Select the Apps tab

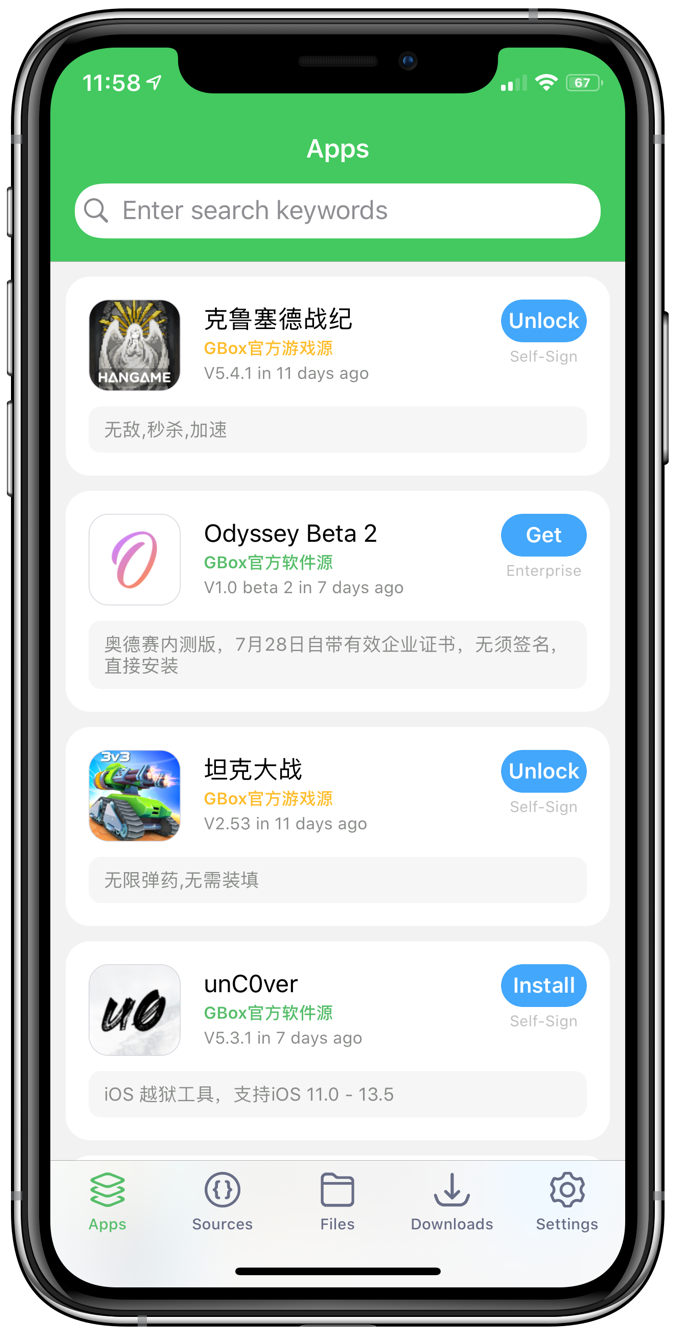tap(107, 1202)
